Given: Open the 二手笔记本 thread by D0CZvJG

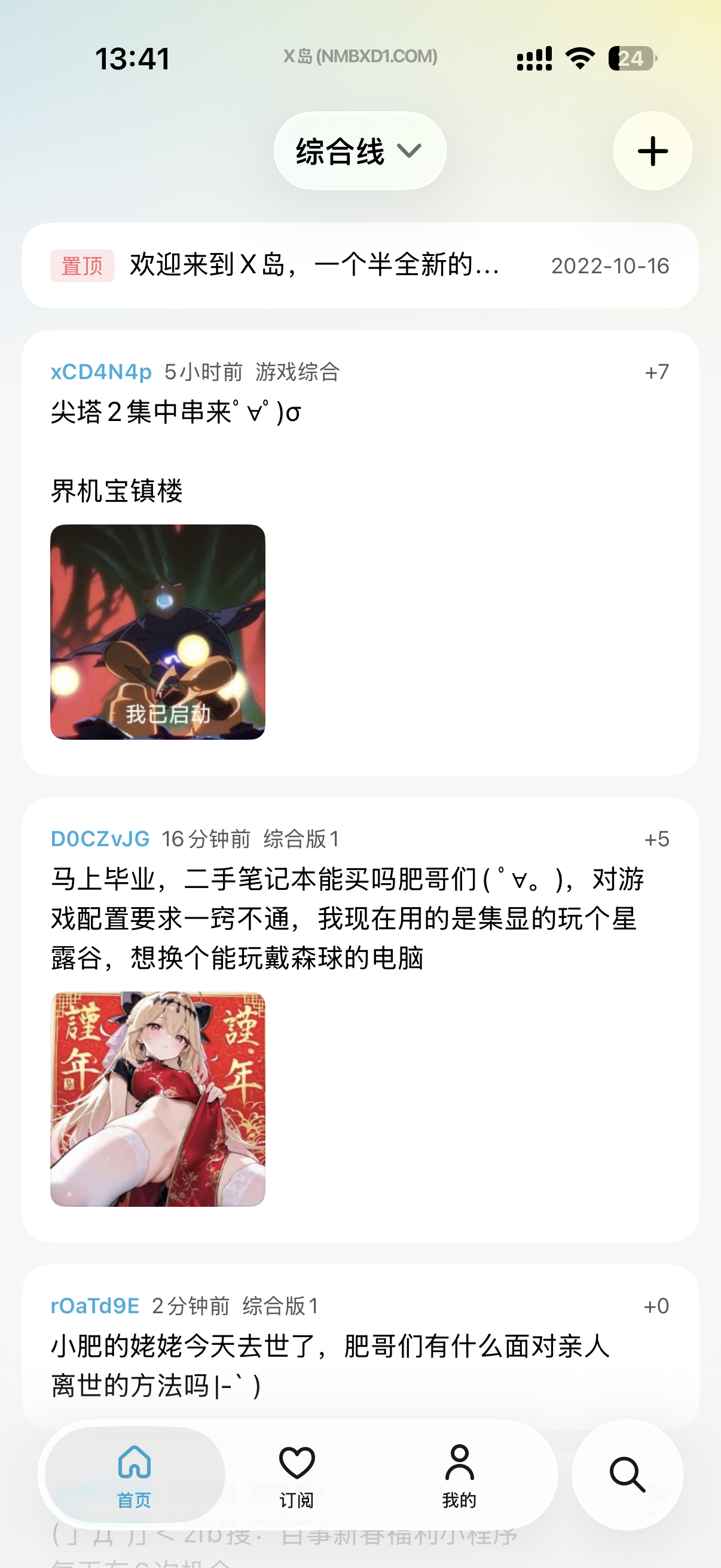Looking at the screenshot, I should pos(347,918).
